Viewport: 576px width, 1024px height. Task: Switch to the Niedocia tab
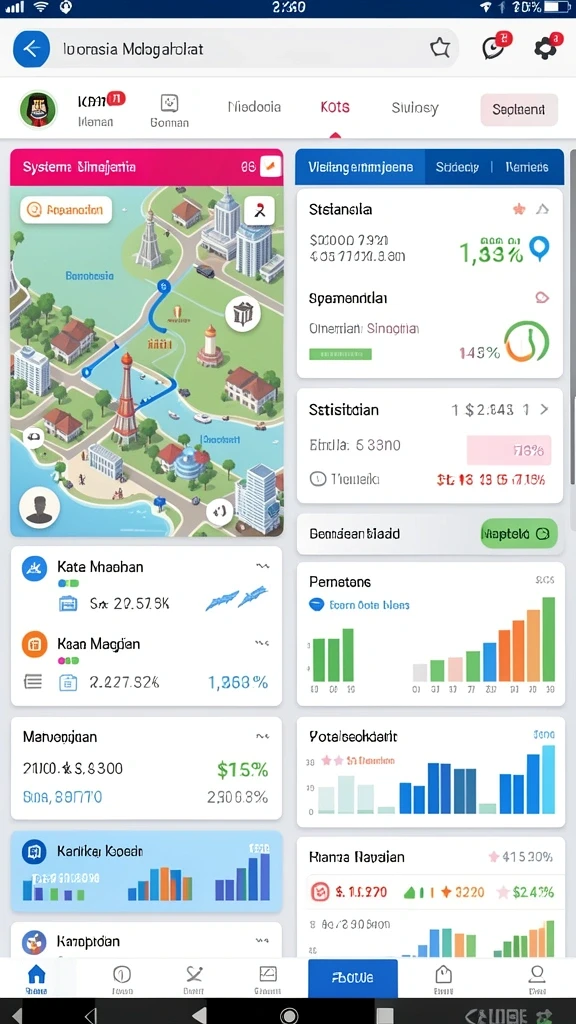(254, 107)
